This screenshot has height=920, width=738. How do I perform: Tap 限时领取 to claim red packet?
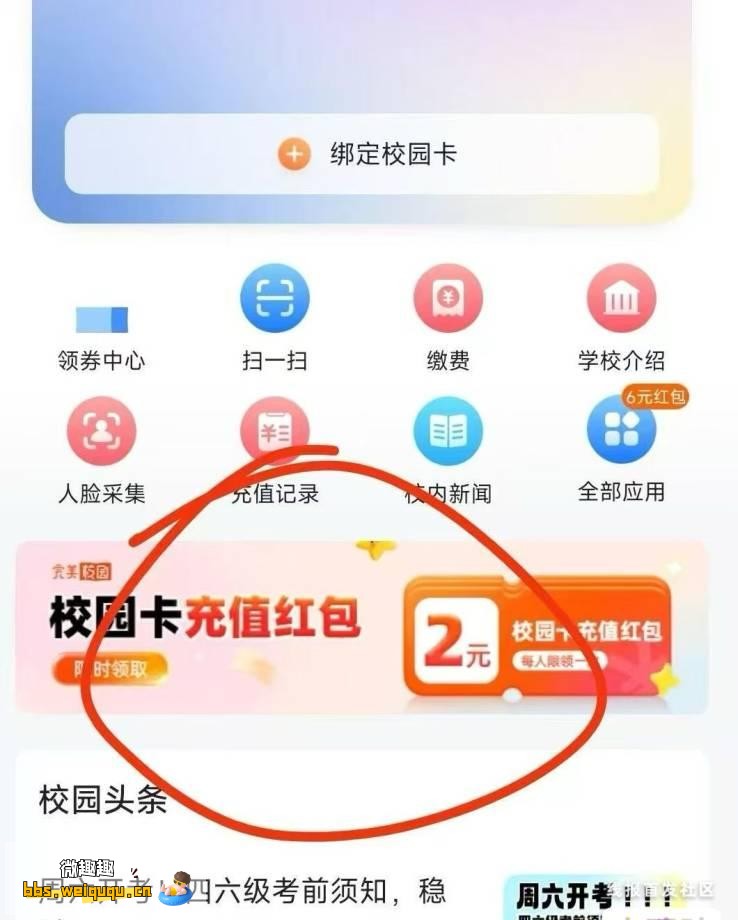pyautogui.click(x=110, y=670)
